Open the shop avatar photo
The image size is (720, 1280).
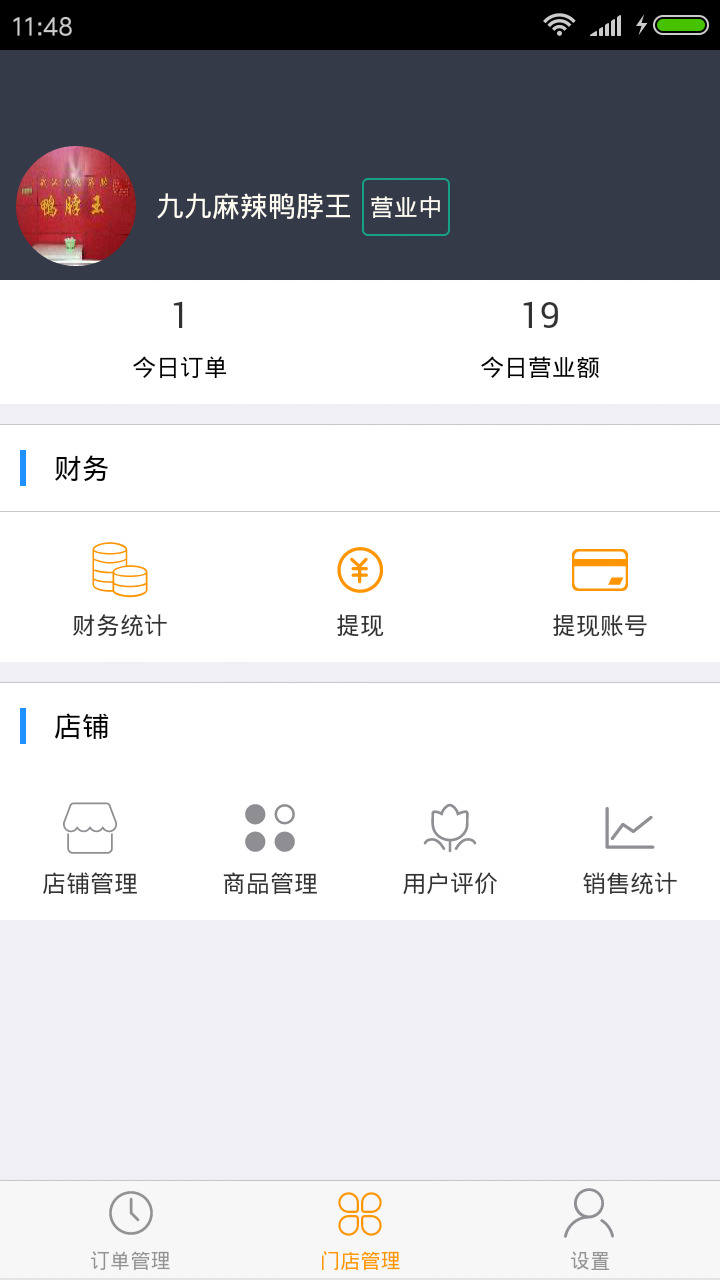pyautogui.click(x=75, y=206)
